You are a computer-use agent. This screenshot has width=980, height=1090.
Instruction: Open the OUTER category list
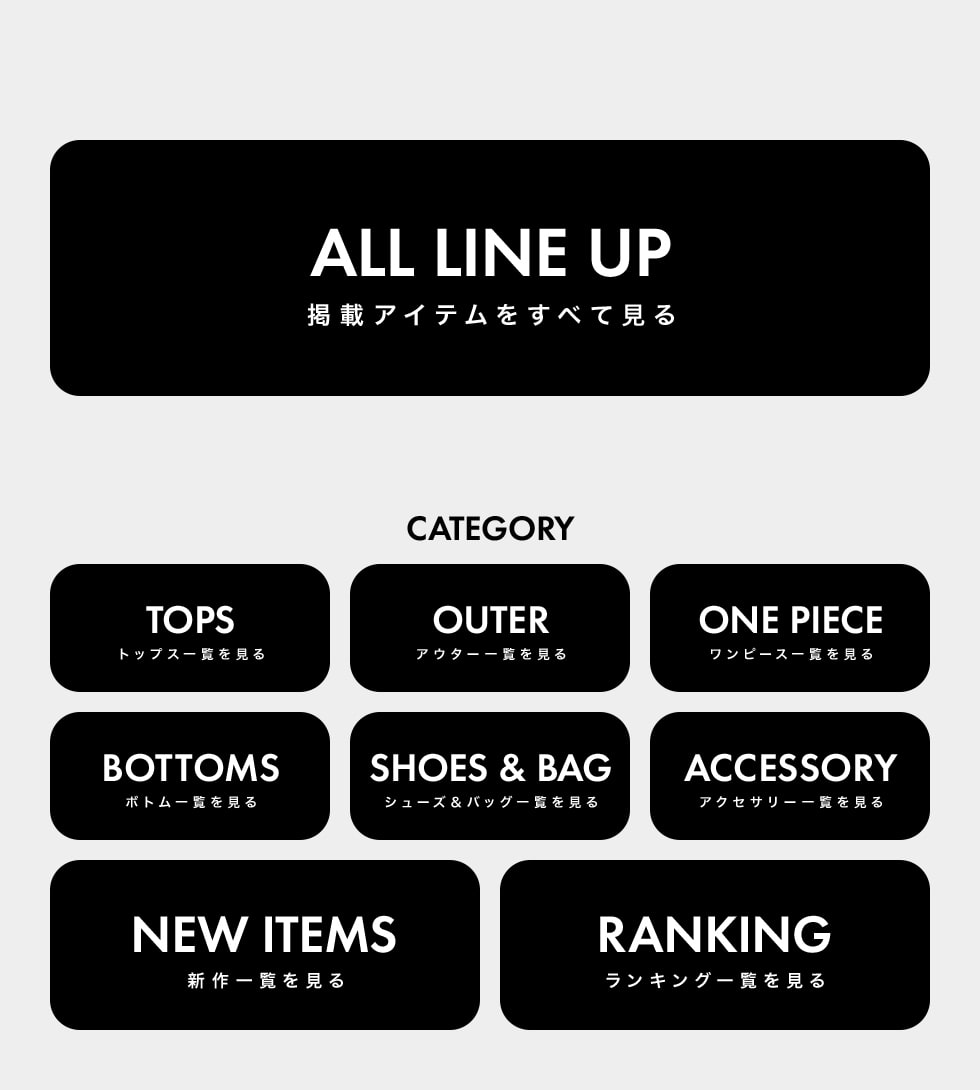pyautogui.click(x=490, y=628)
